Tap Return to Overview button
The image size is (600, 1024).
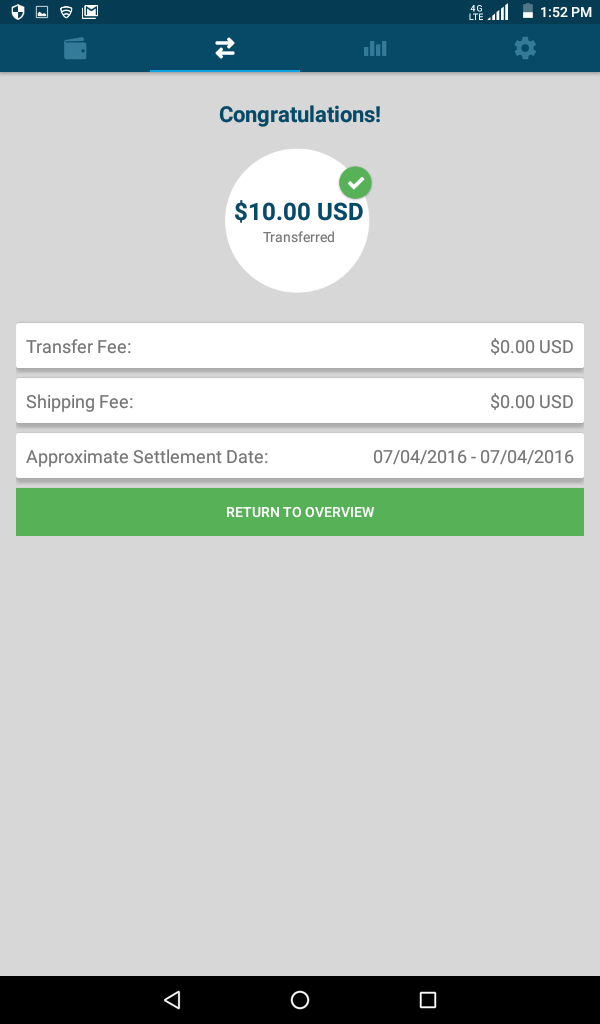pyautogui.click(x=300, y=512)
